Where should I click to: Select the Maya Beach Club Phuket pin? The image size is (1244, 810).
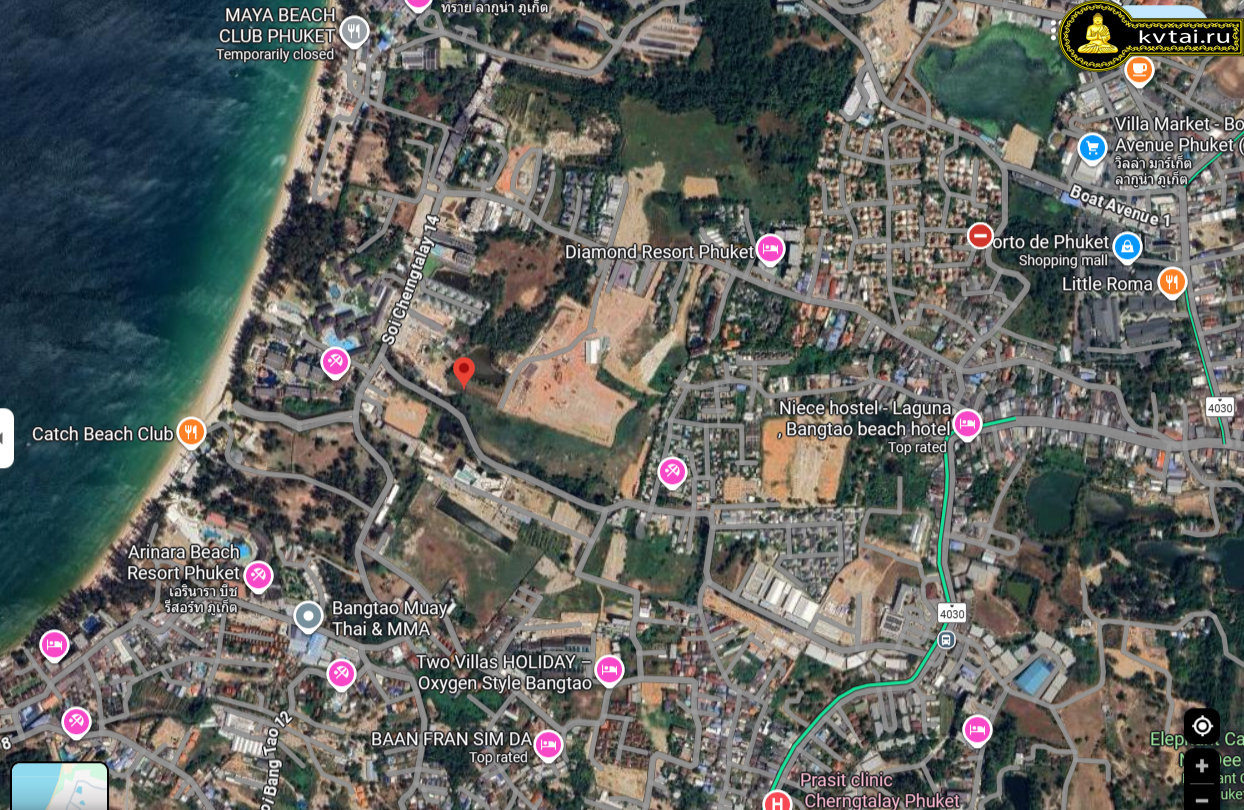(x=354, y=32)
